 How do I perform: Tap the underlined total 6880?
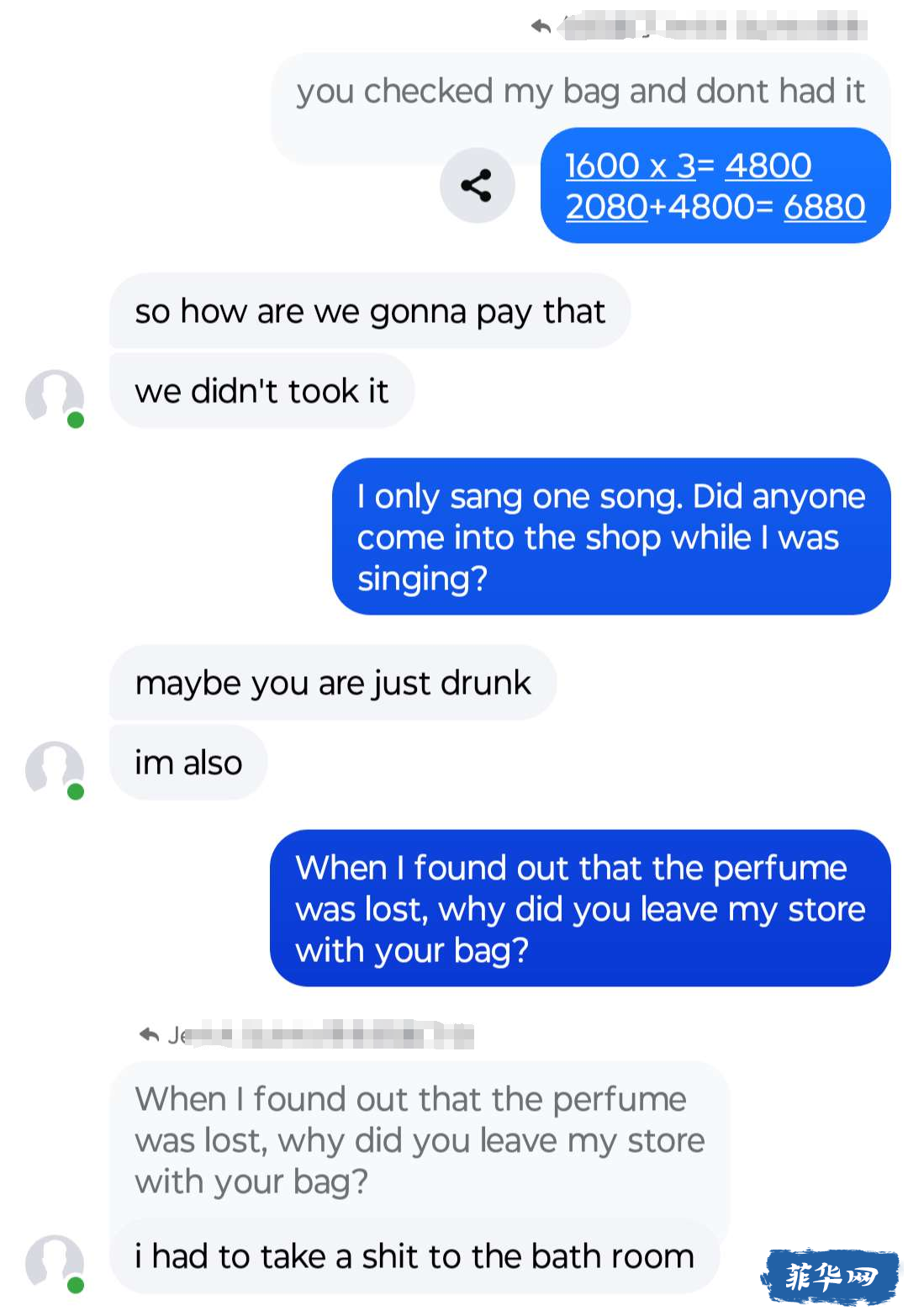pos(824,207)
